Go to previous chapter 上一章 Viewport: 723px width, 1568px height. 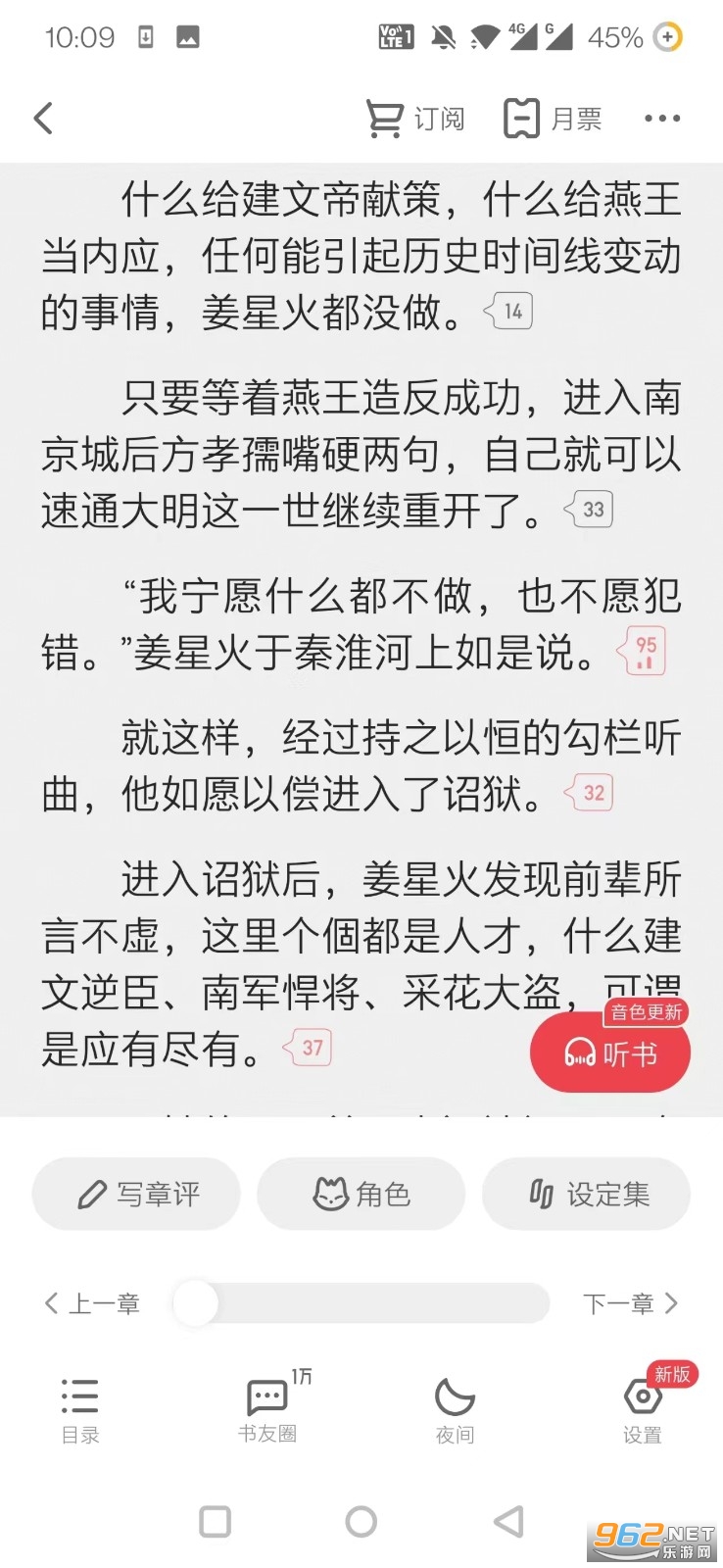click(x=92, y=1303)
